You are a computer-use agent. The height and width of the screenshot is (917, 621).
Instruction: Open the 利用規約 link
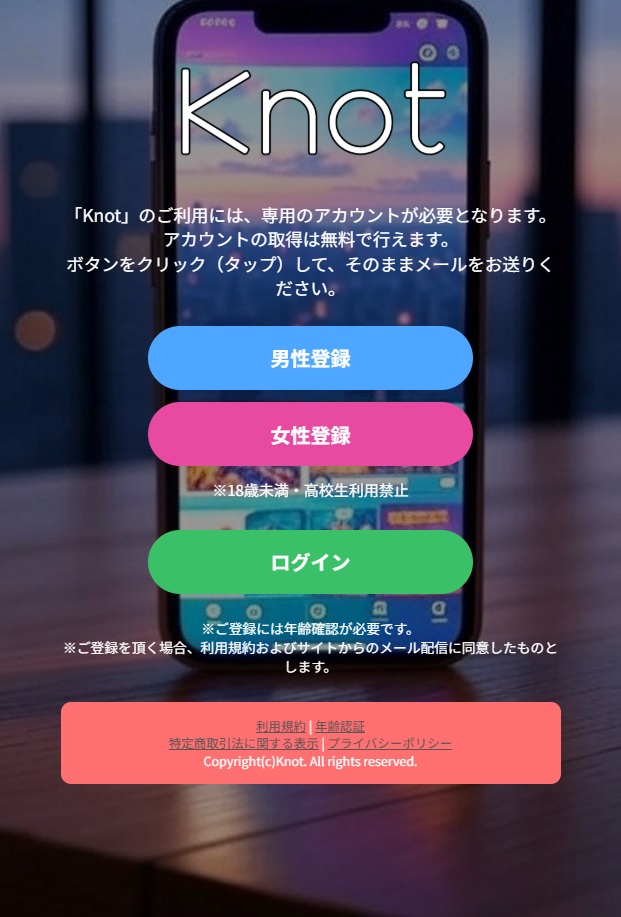click(x=280, y=727)
